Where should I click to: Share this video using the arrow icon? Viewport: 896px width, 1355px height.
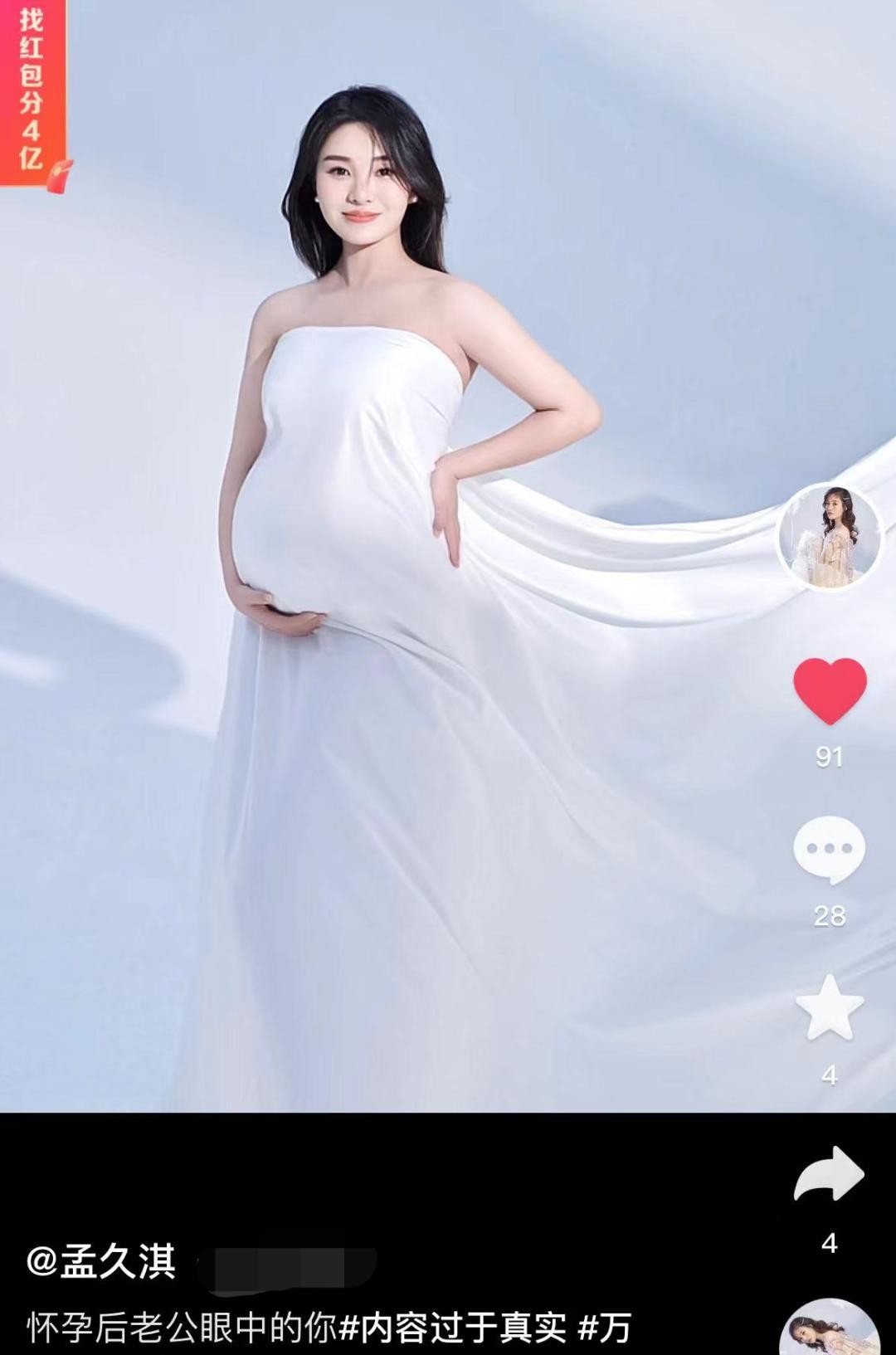coord(830,1173)
